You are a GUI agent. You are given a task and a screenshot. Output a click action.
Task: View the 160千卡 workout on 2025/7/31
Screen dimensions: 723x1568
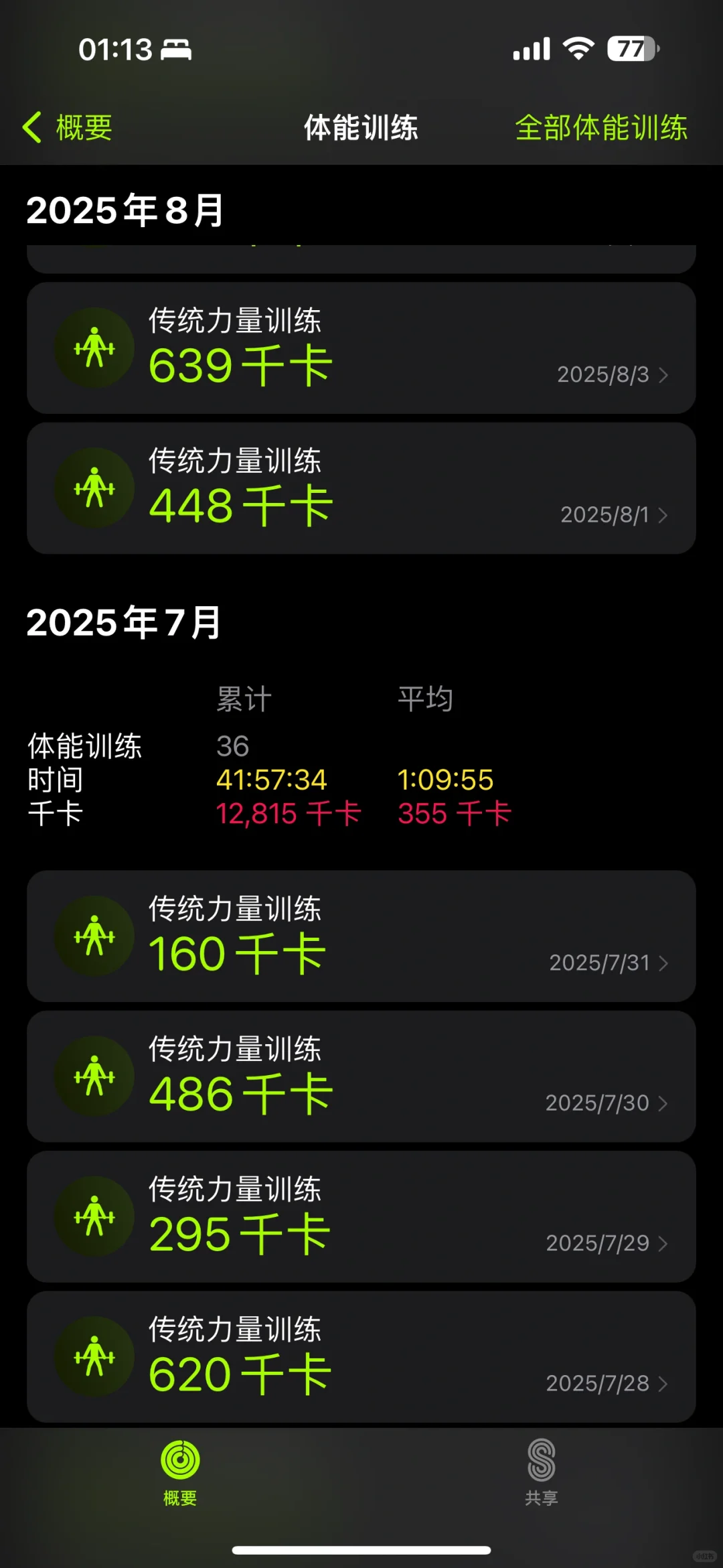[361, 936]
